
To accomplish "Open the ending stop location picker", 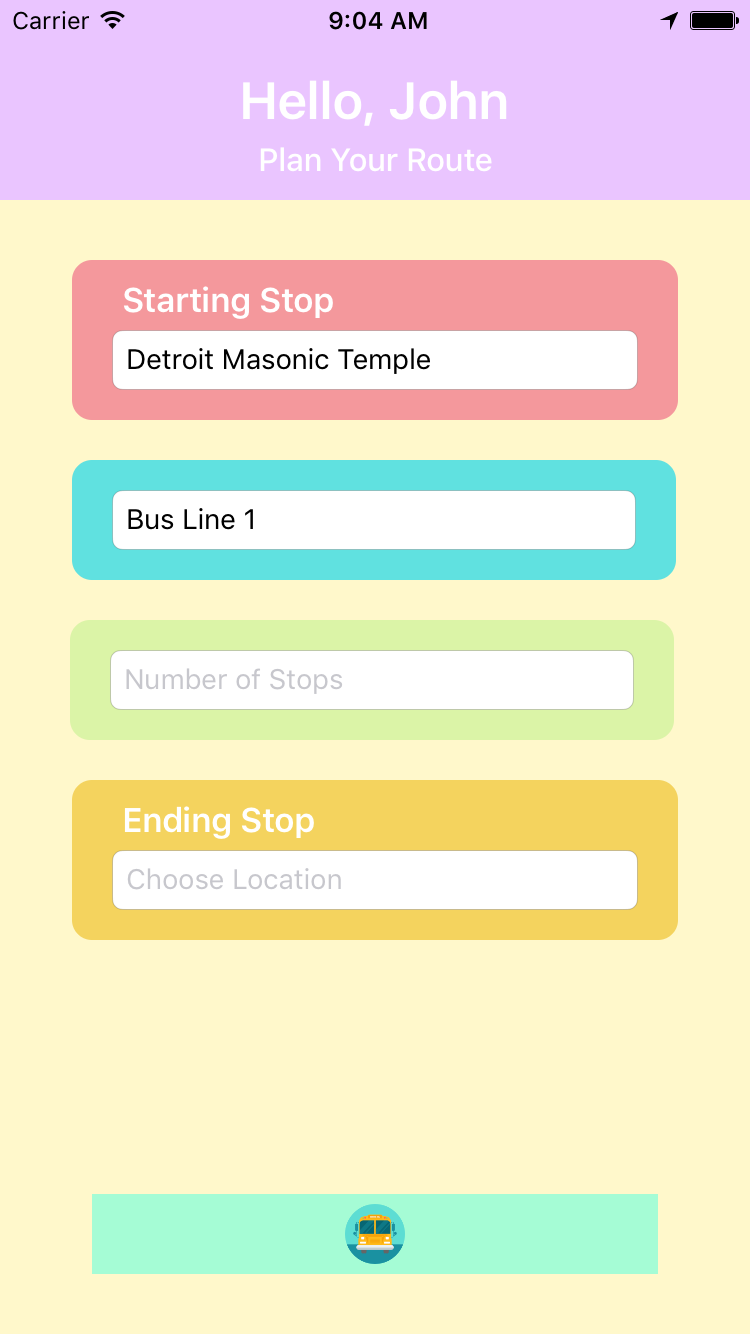I will pos(375,880).
